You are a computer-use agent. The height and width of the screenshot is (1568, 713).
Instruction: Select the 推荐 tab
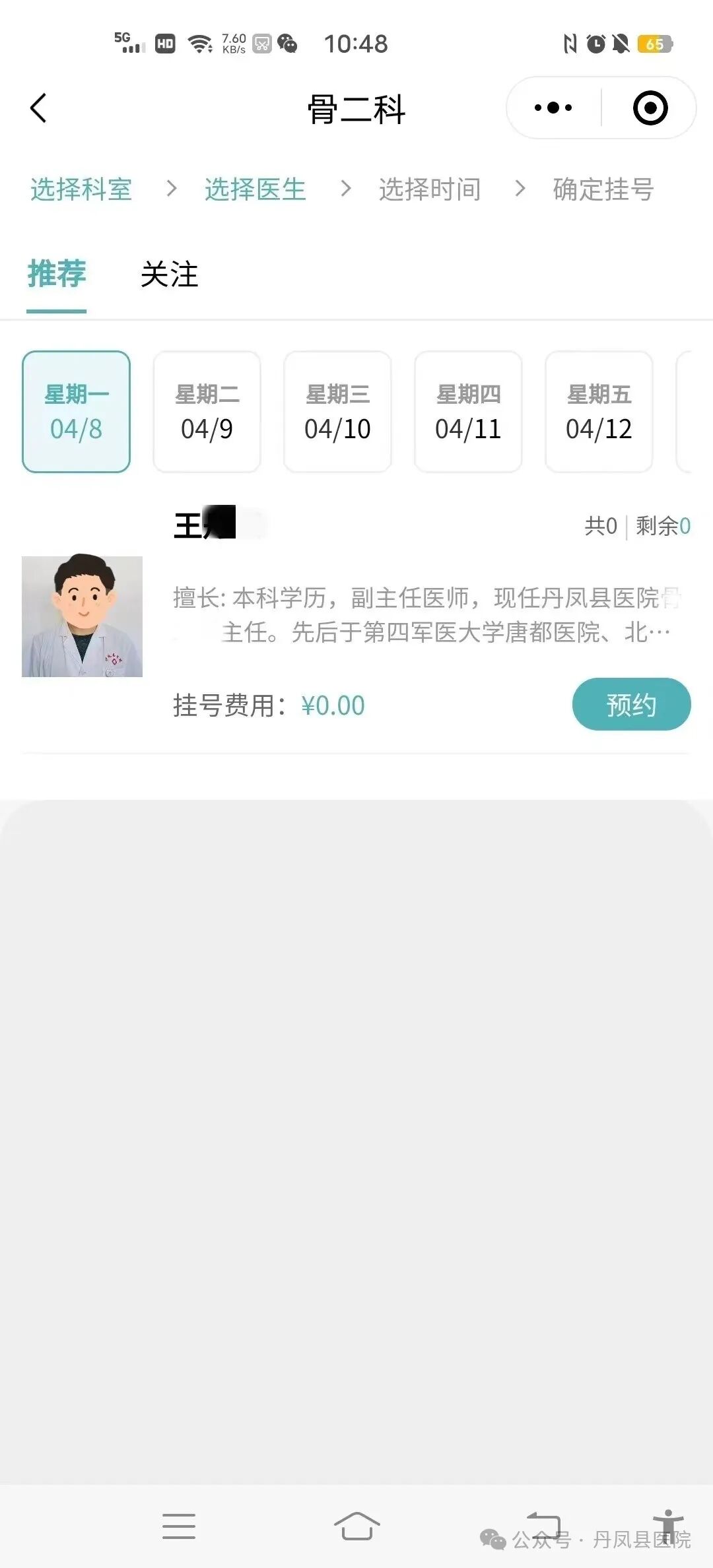[x=57, y=275]
